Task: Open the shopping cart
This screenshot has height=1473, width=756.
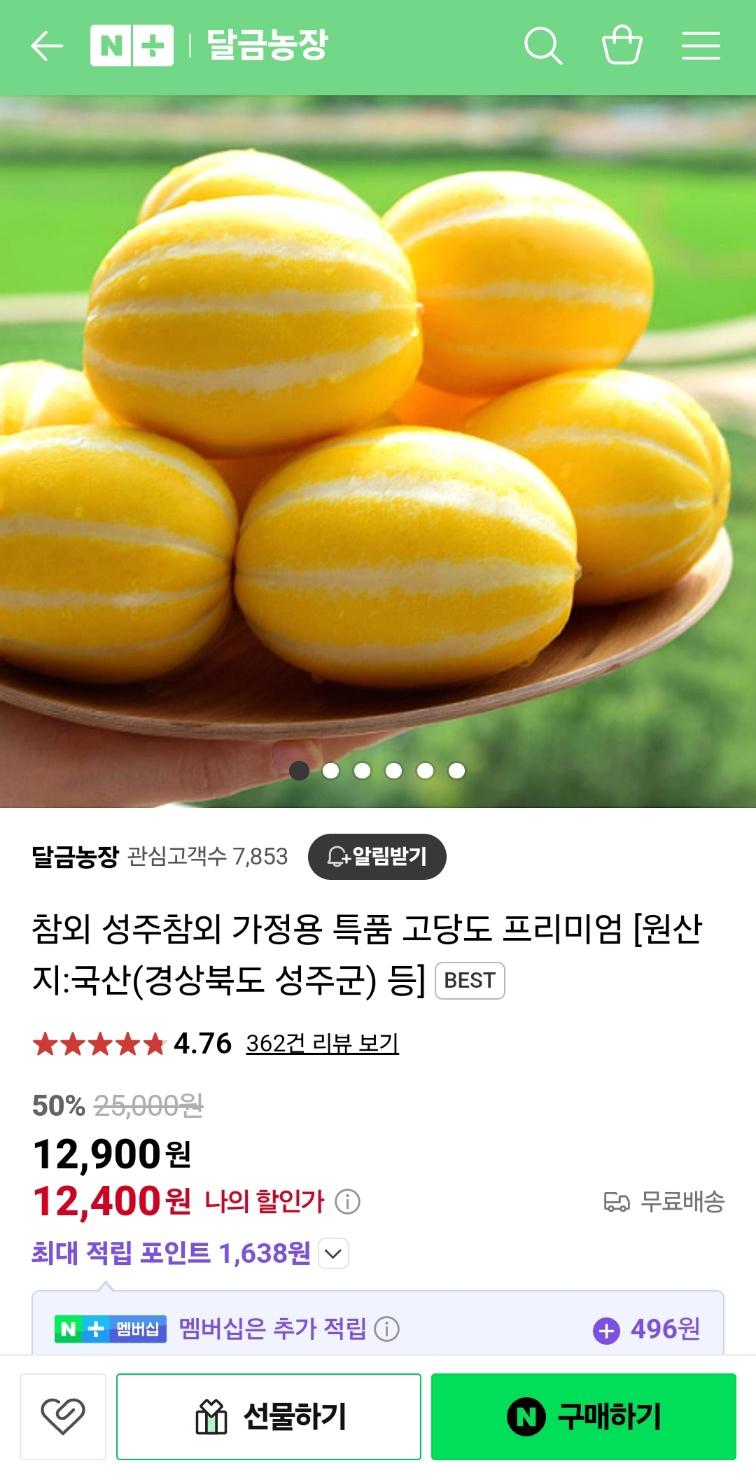Action: tap(621, 46)
